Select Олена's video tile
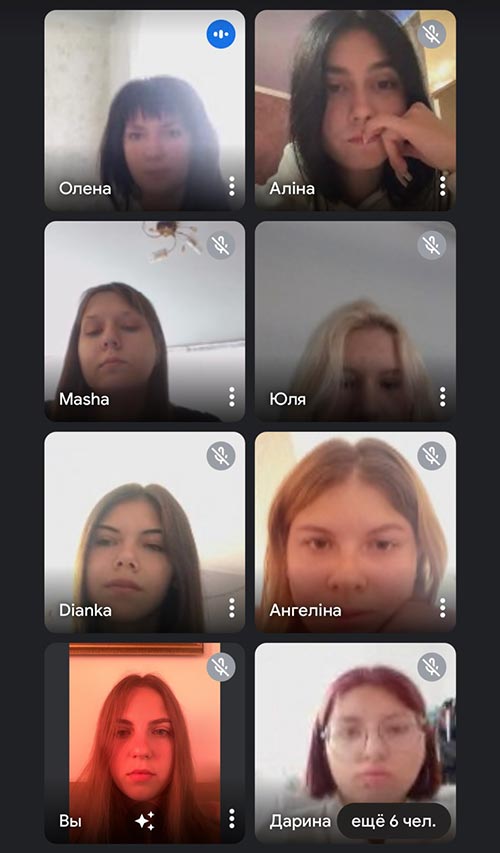500x853 pixels. 145,110
